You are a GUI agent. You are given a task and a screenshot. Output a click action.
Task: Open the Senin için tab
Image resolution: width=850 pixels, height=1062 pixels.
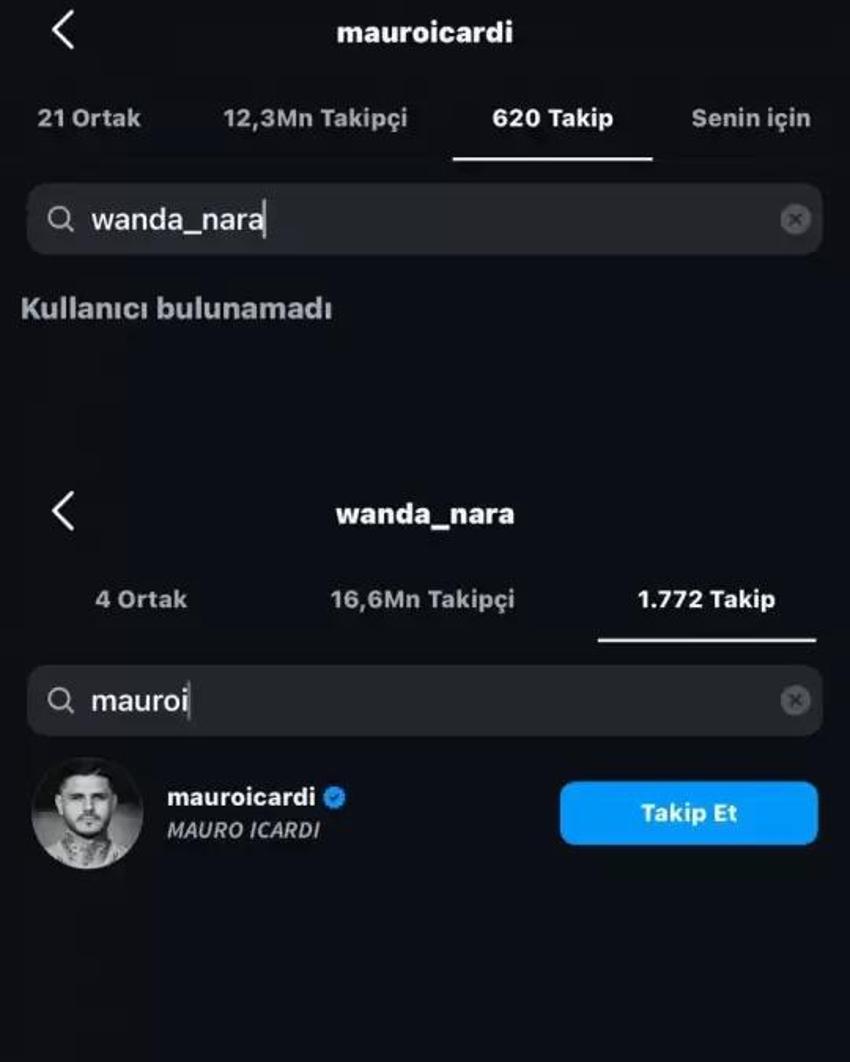coord(750,118)
